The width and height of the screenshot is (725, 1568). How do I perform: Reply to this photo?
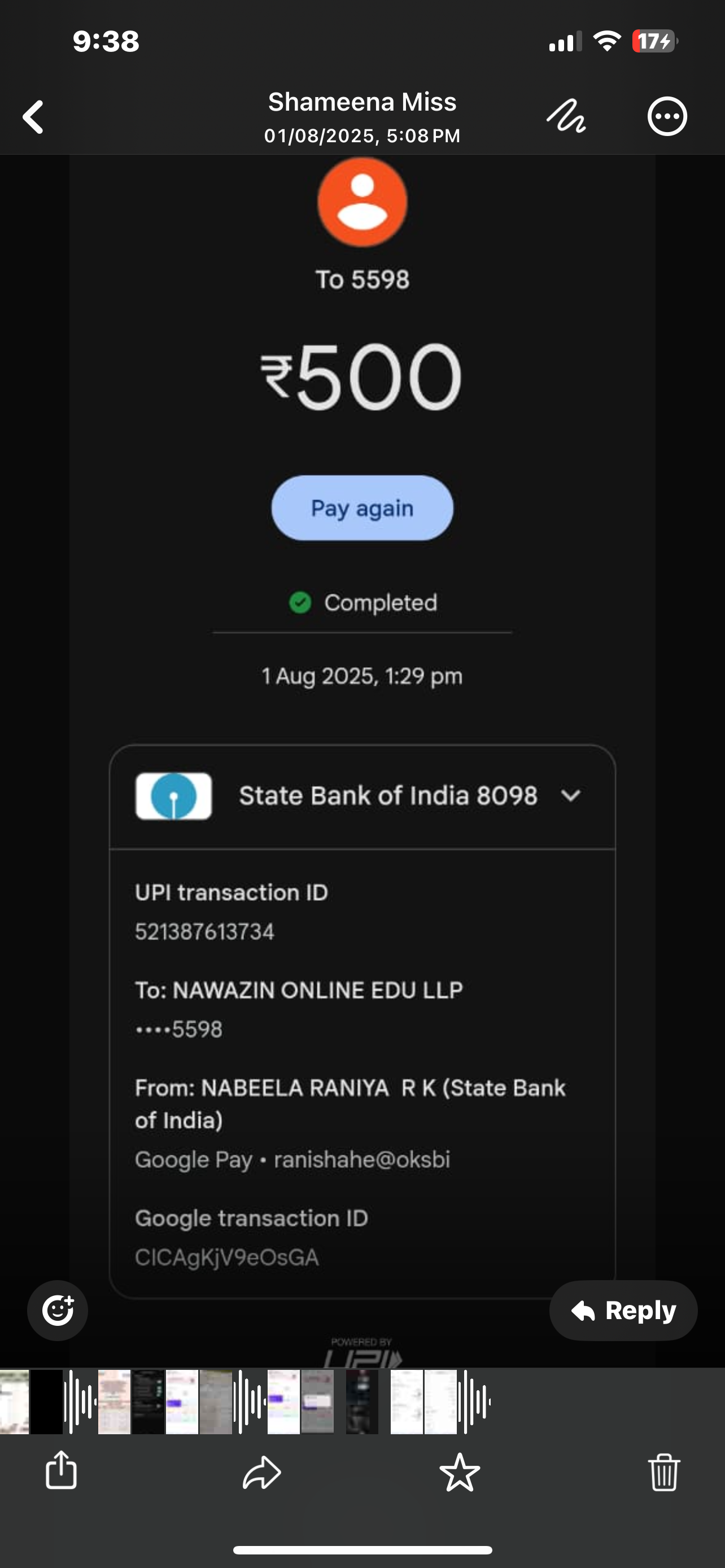click(x=623, y=1311)
